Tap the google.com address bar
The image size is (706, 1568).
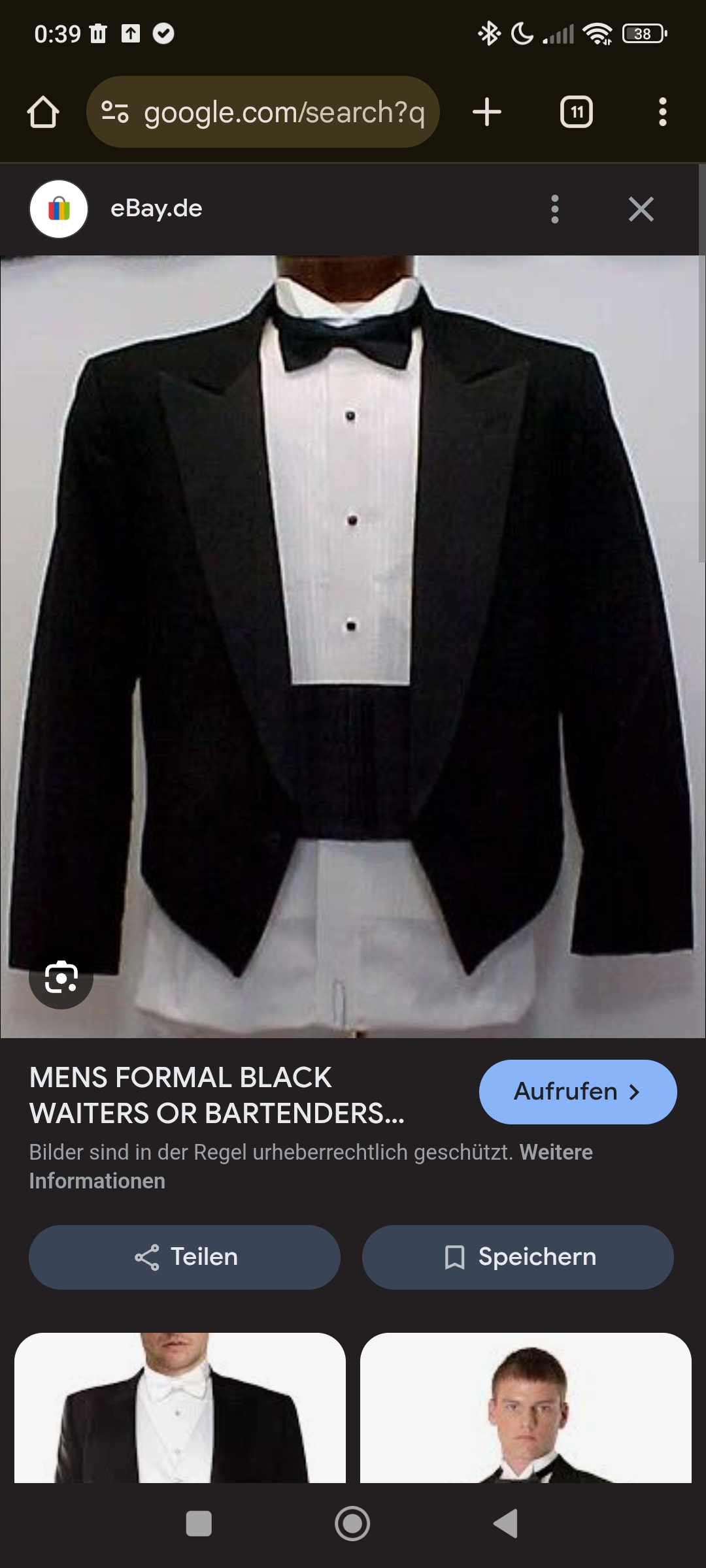263,112
